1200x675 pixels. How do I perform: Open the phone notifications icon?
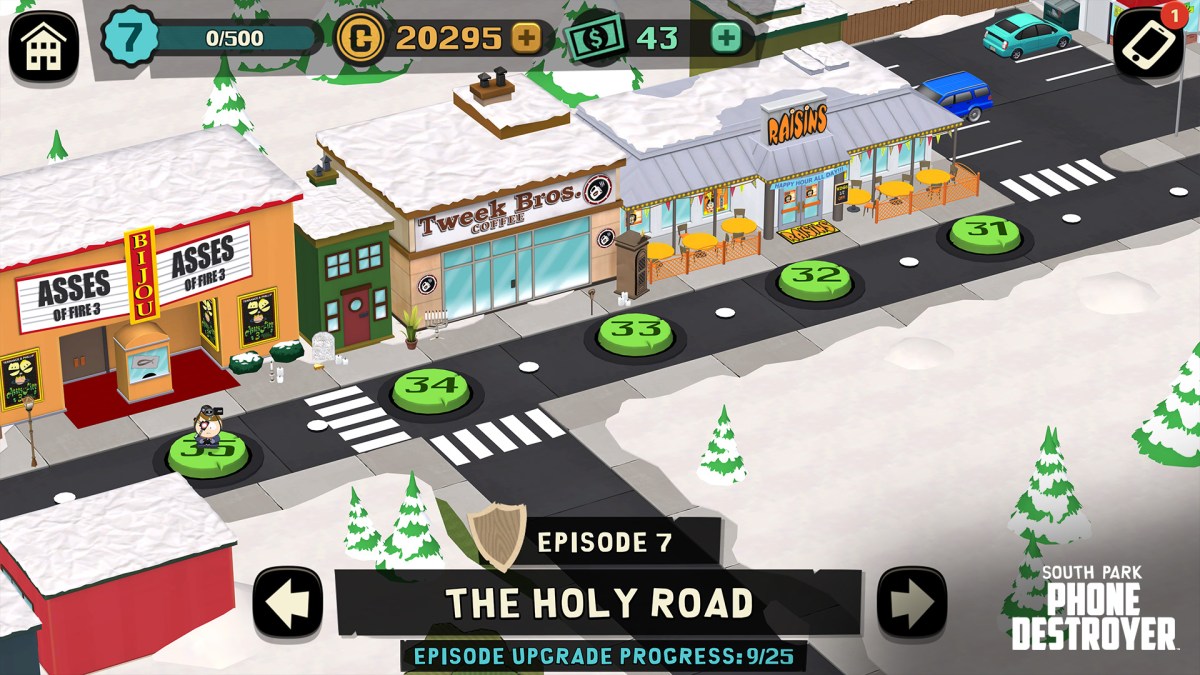1149,44
